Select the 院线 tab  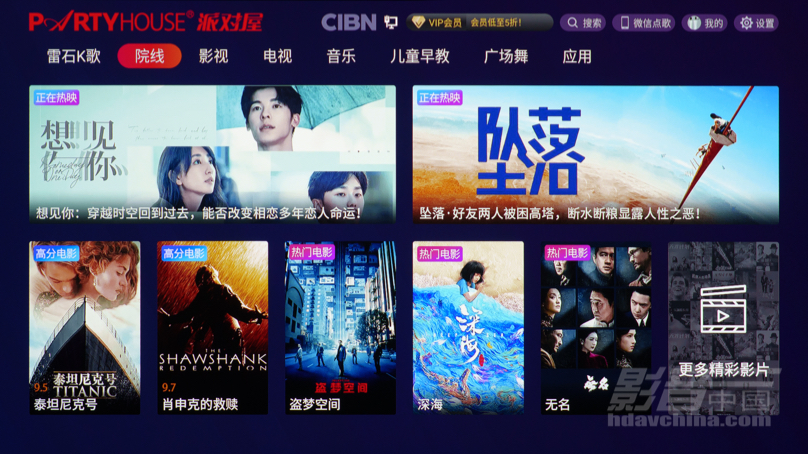click(x=149, y=57)
